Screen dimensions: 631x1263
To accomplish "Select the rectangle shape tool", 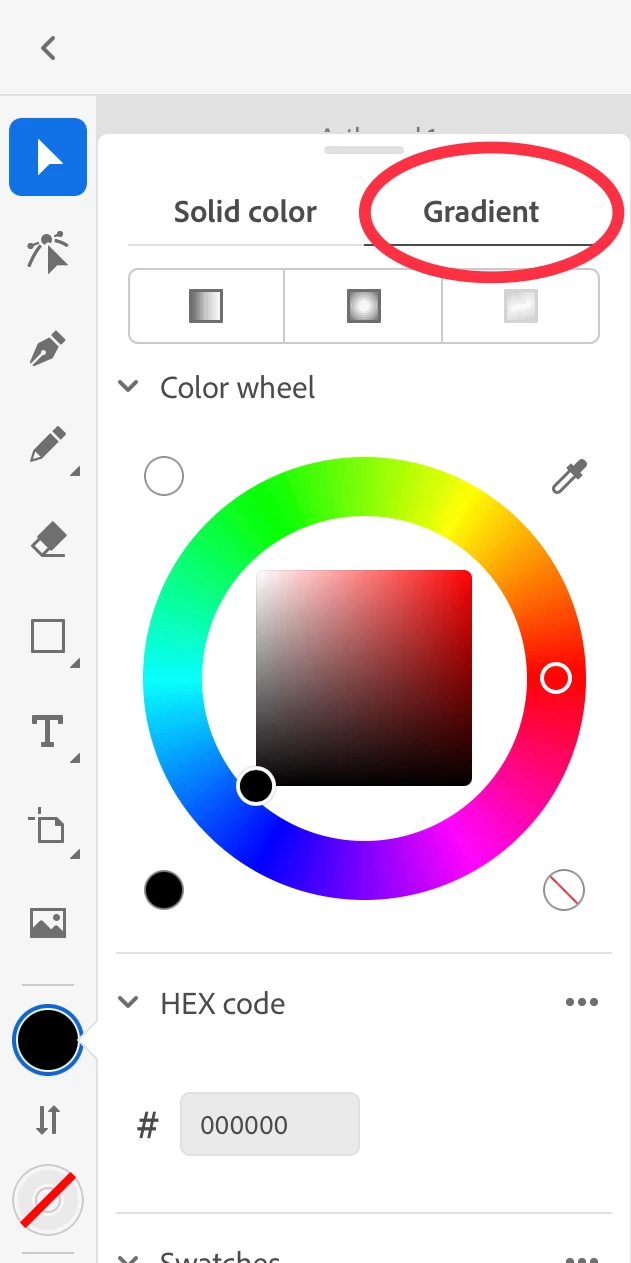I will 48,636.
